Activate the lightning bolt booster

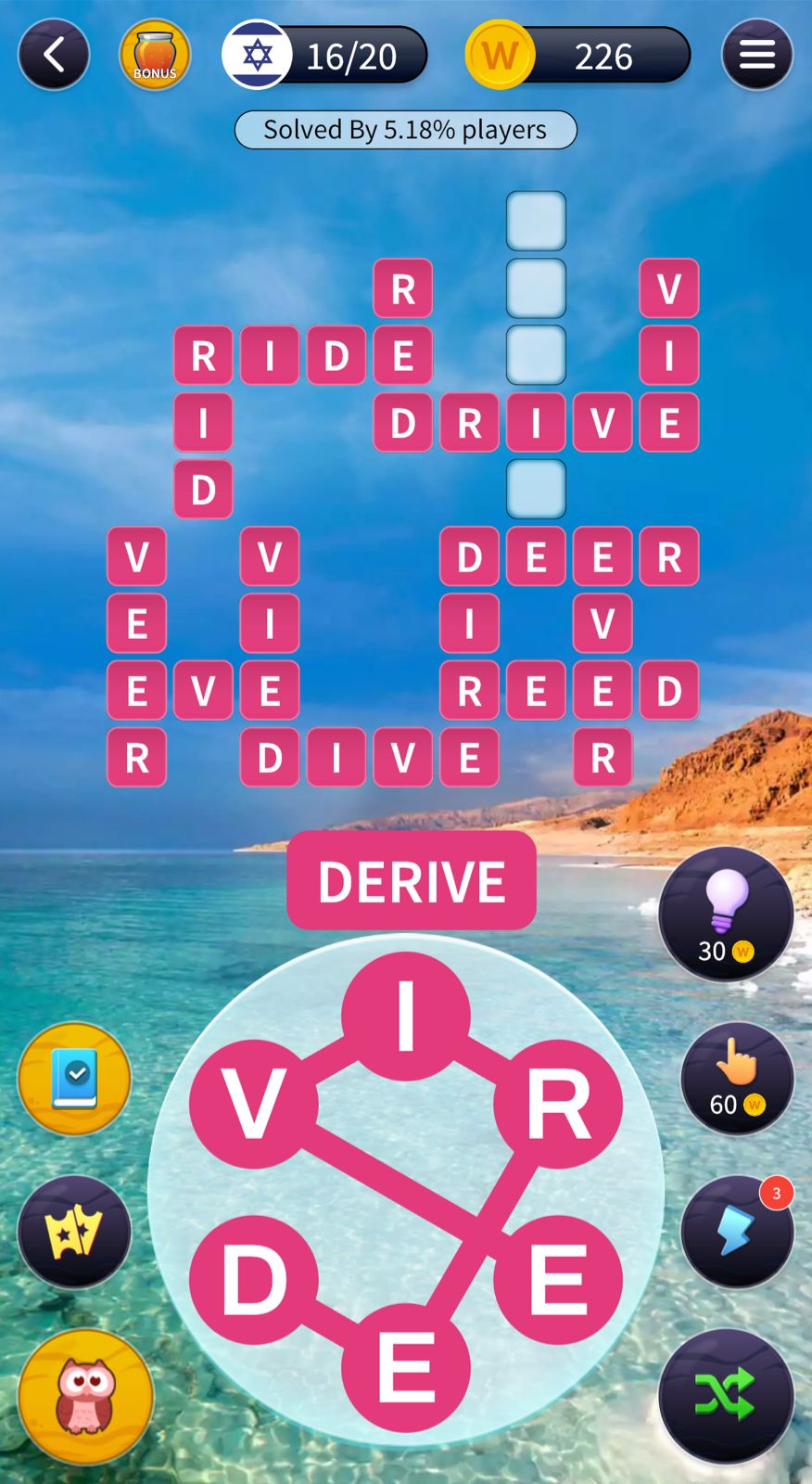coord(737,1231)
